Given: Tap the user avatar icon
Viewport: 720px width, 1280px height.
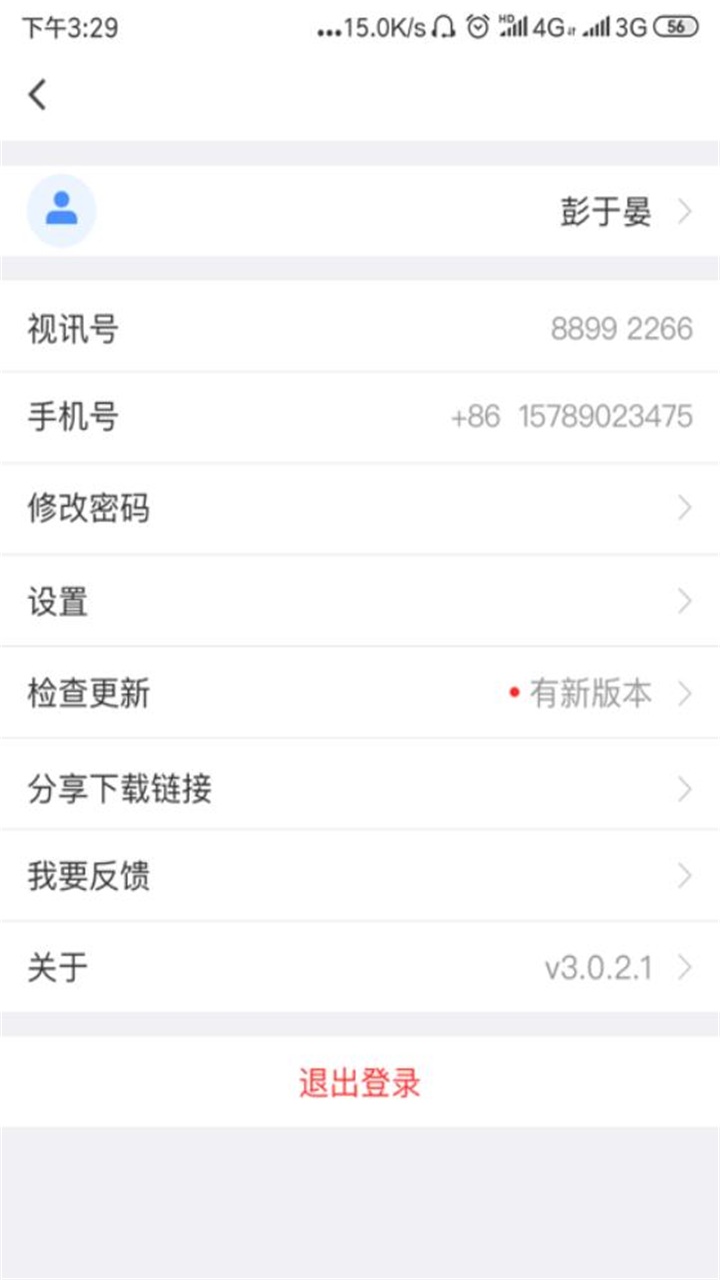Looking at the screenshot, I should click(62, 211).
